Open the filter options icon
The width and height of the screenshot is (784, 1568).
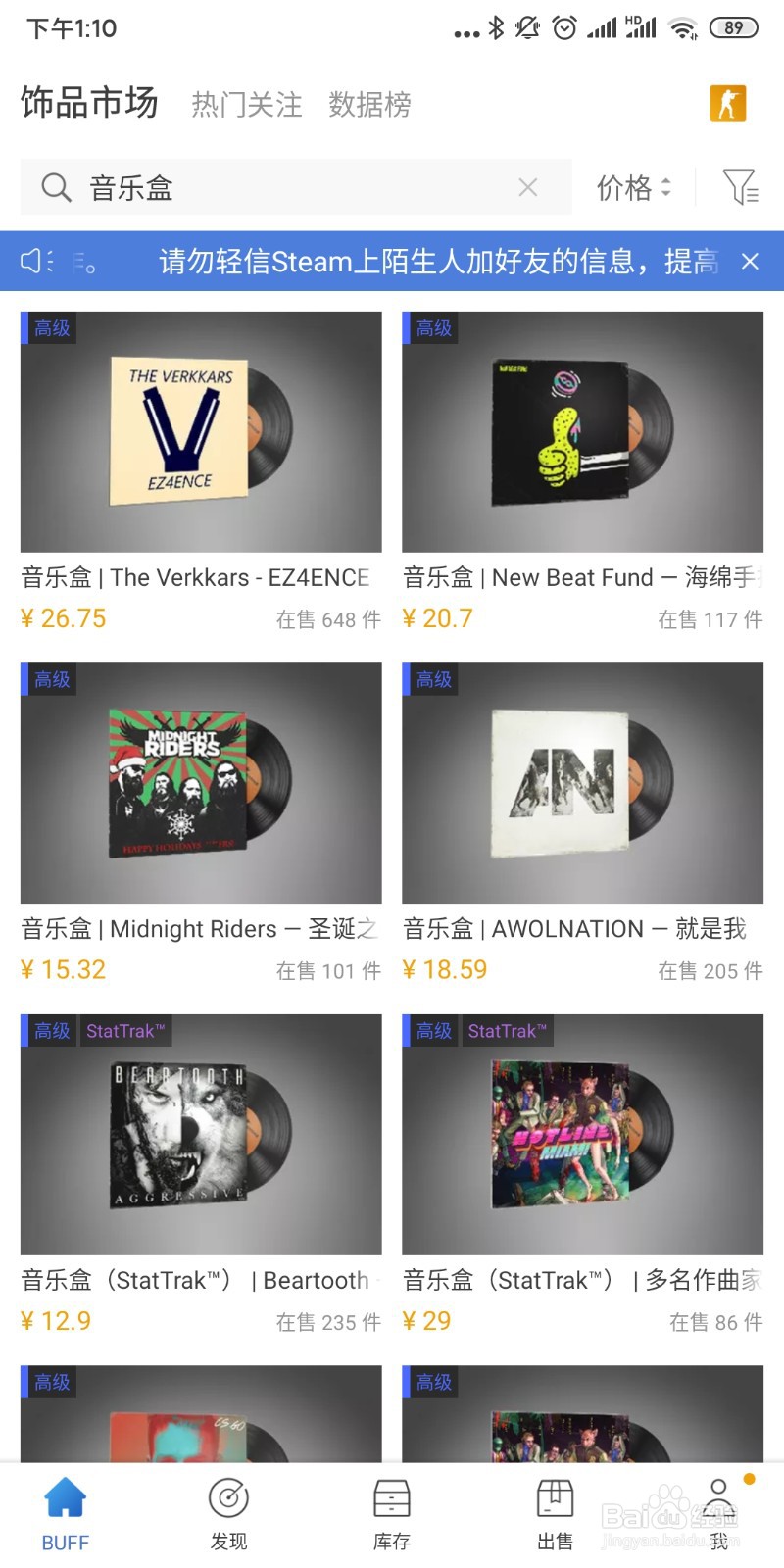coord(740,187)
